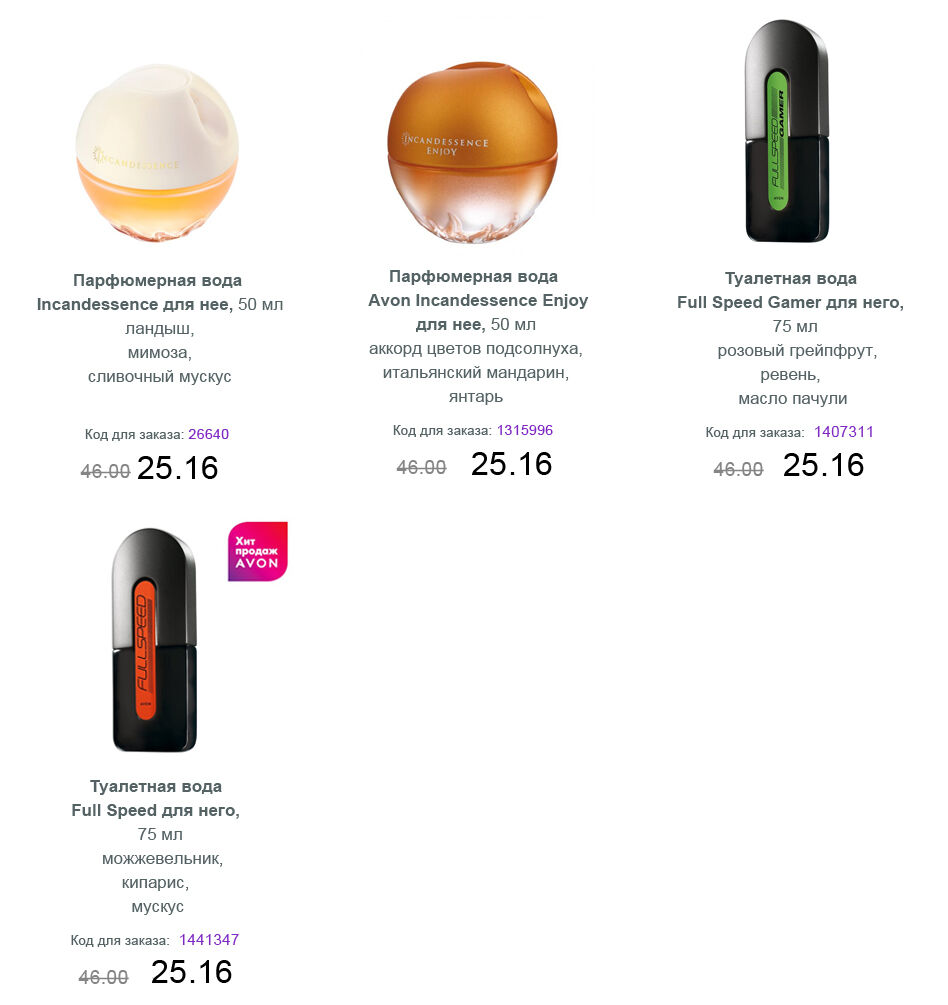Viewport: 948px width, 1005px height.
Task: View the Full Speed Gamer product
Action: pyautogui.click(x=787, y=132)
